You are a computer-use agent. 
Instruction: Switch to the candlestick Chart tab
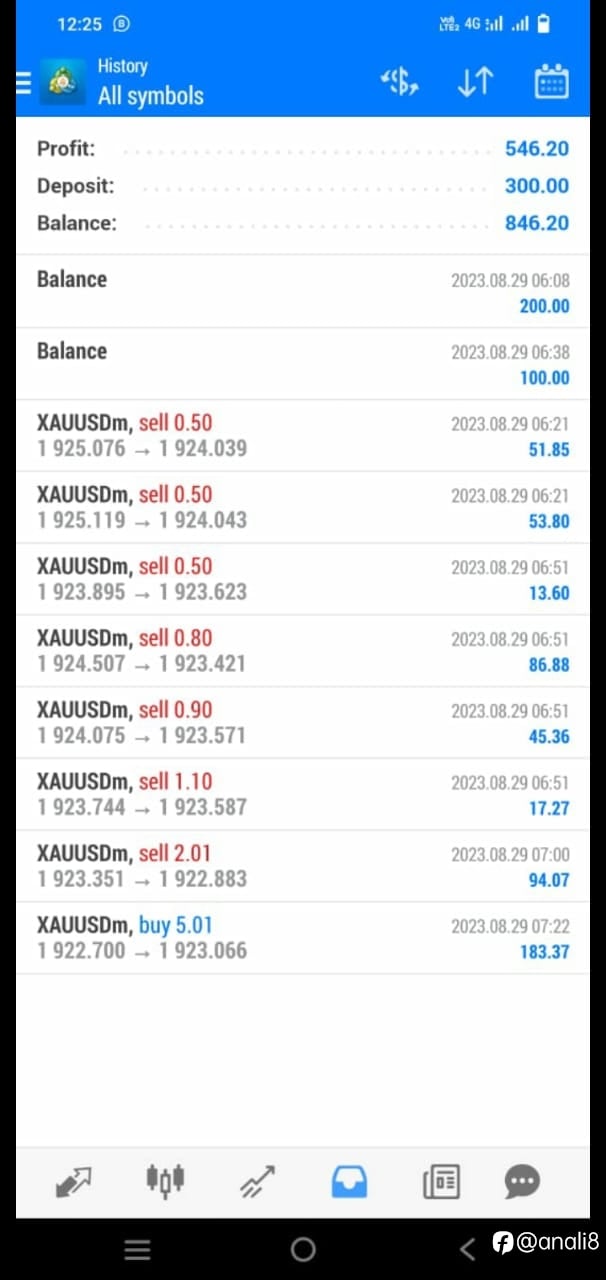click(x=165, y=1181)
